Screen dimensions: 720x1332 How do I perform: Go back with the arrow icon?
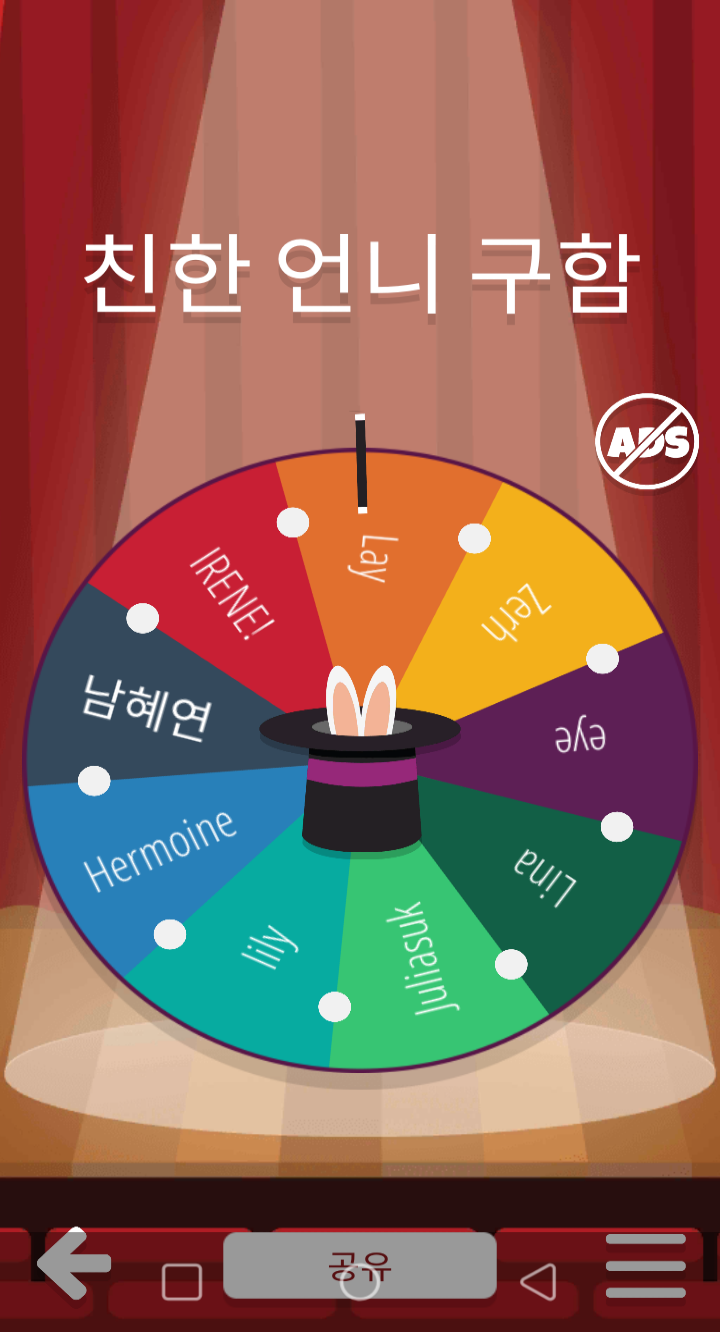pos(74,1263)
